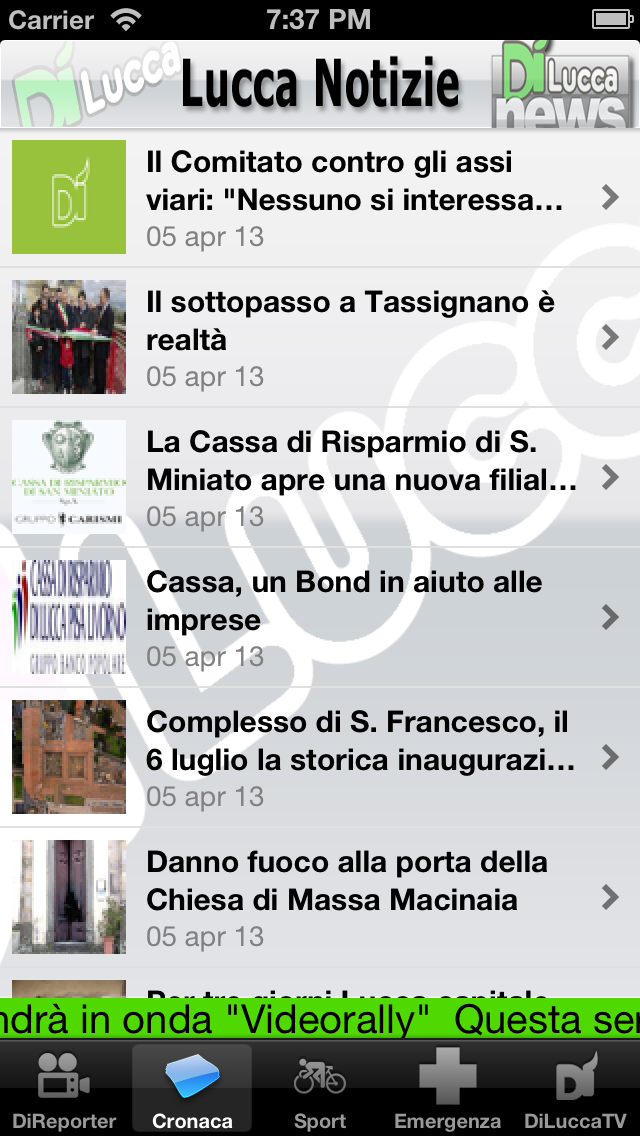Read La Cassa di Risparmio di S. Miniato news
The width and height of the screenshot is (640, 1136).
[x=320, y=477]
